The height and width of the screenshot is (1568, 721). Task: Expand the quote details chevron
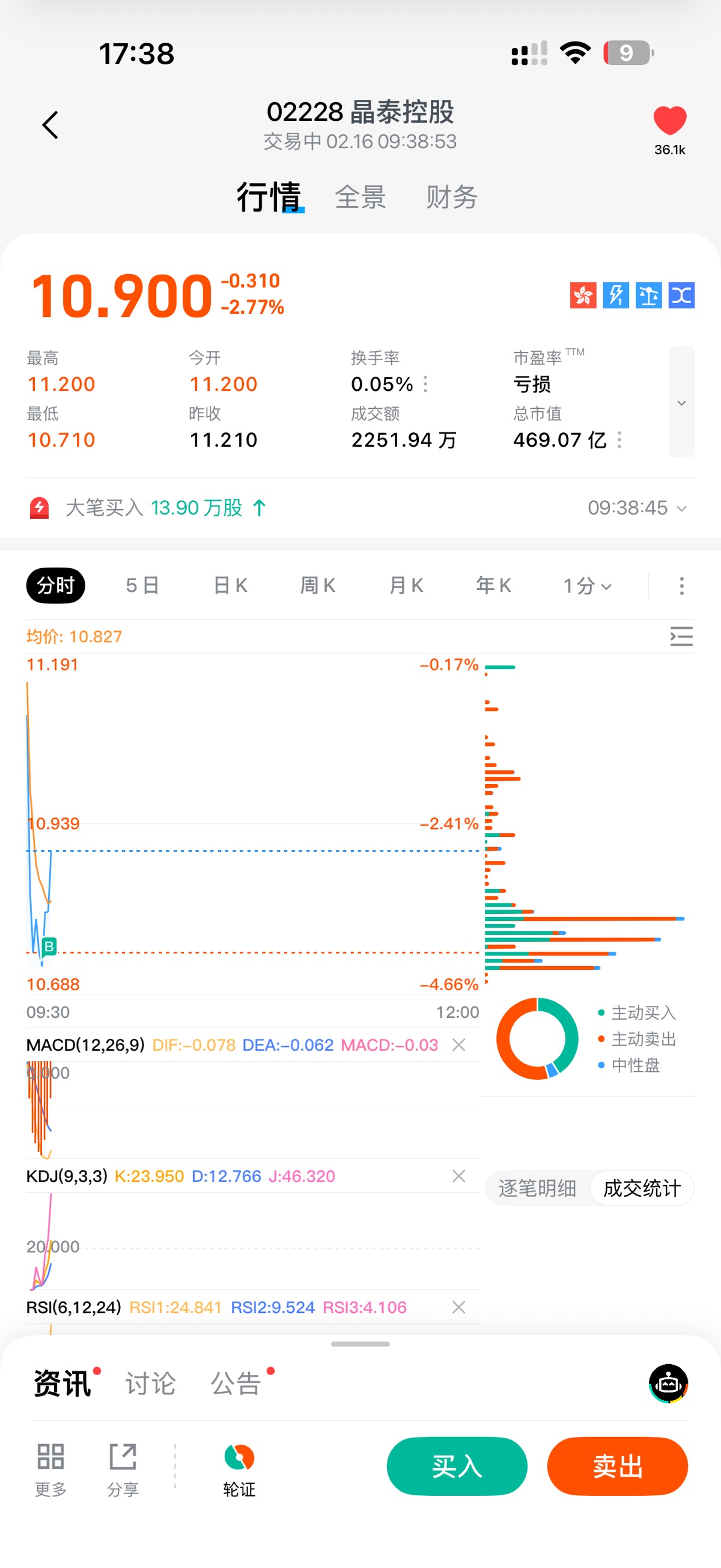coord(681,402)
